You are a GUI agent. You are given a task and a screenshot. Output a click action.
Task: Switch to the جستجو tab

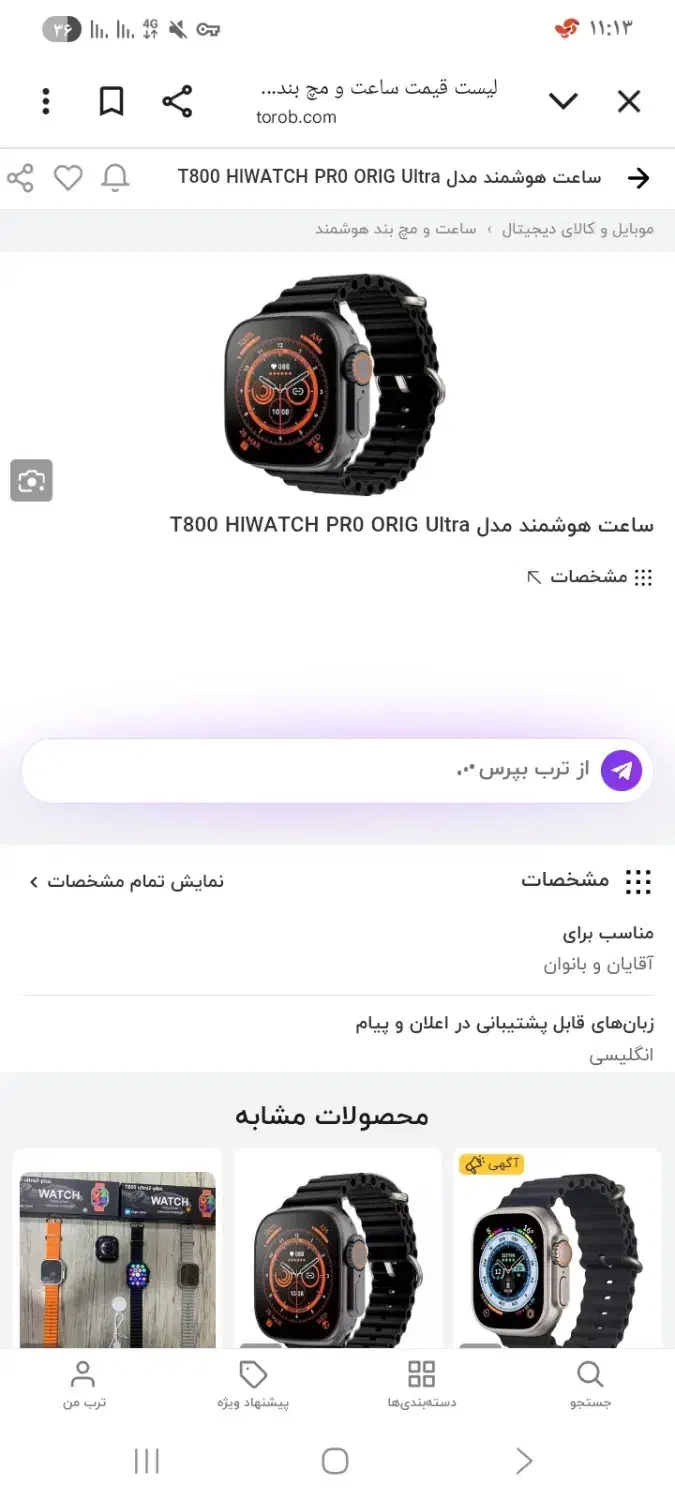click(590, 1384)
